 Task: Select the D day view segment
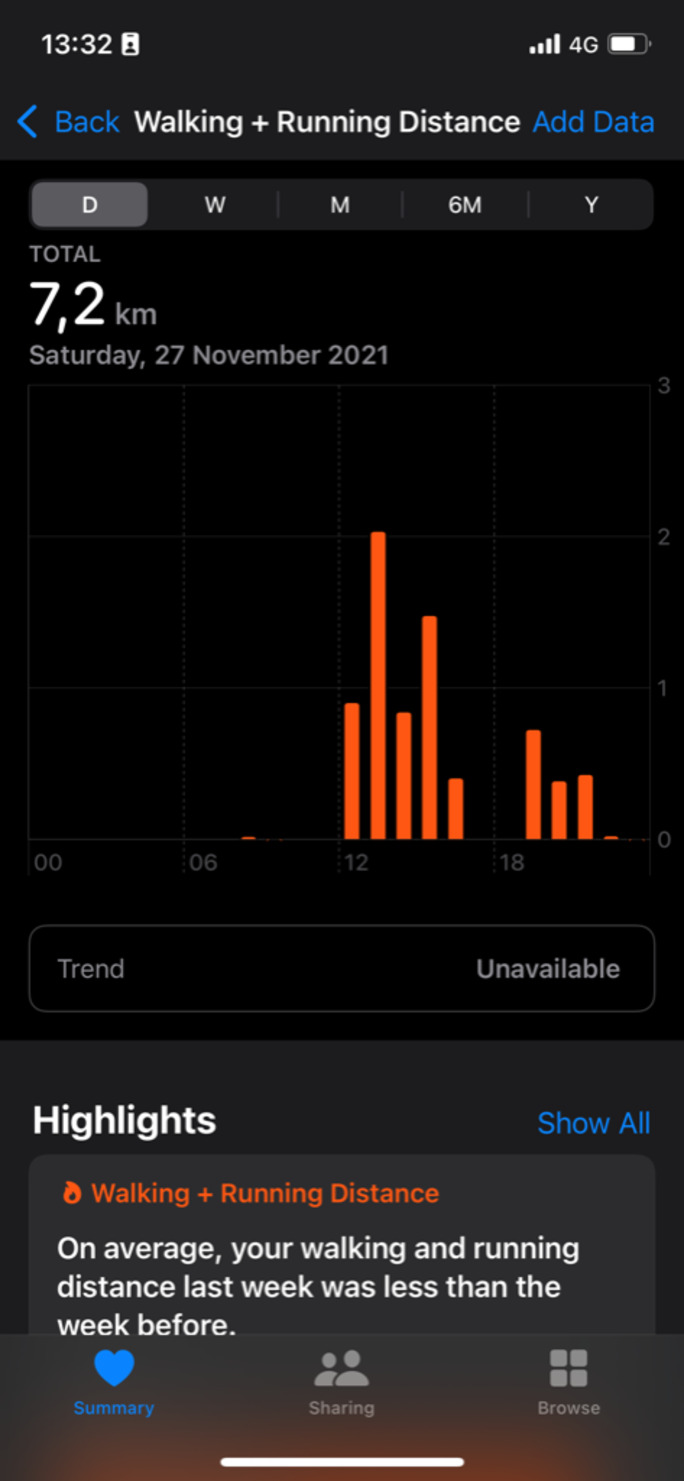click(90, 205)
